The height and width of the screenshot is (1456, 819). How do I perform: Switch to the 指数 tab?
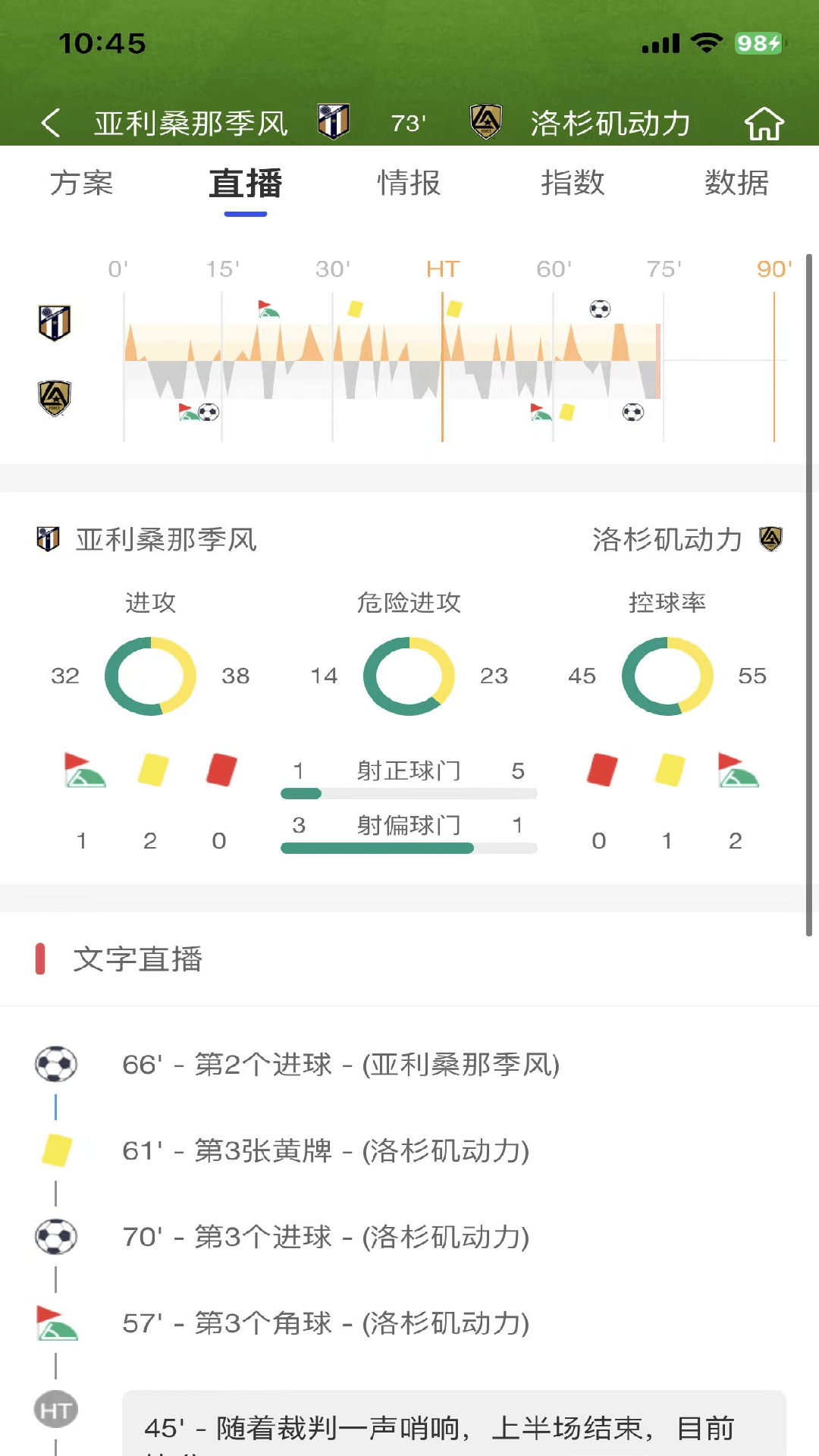click(x=573, y=183)
